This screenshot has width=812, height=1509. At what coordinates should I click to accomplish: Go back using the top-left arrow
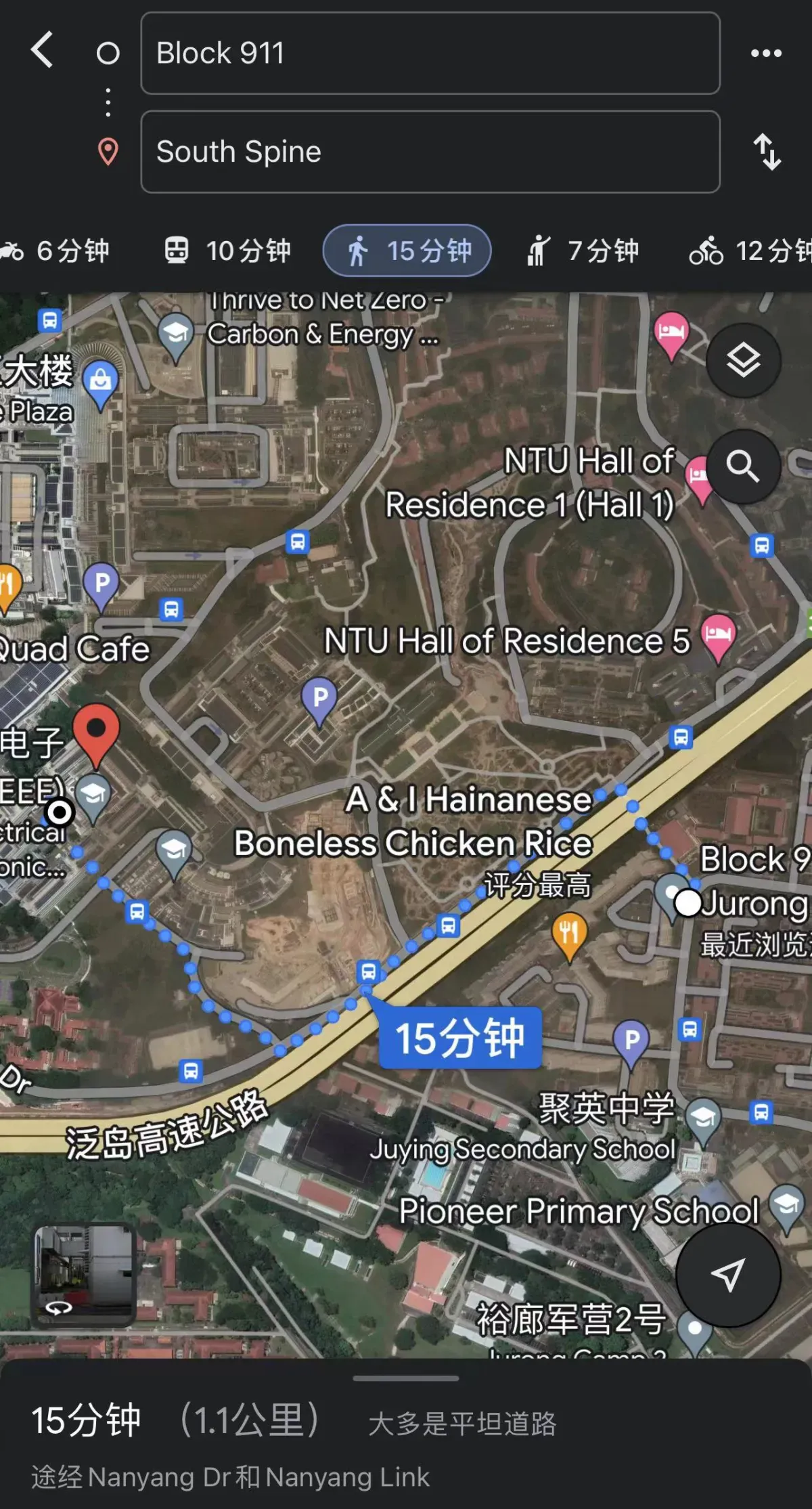42,50
